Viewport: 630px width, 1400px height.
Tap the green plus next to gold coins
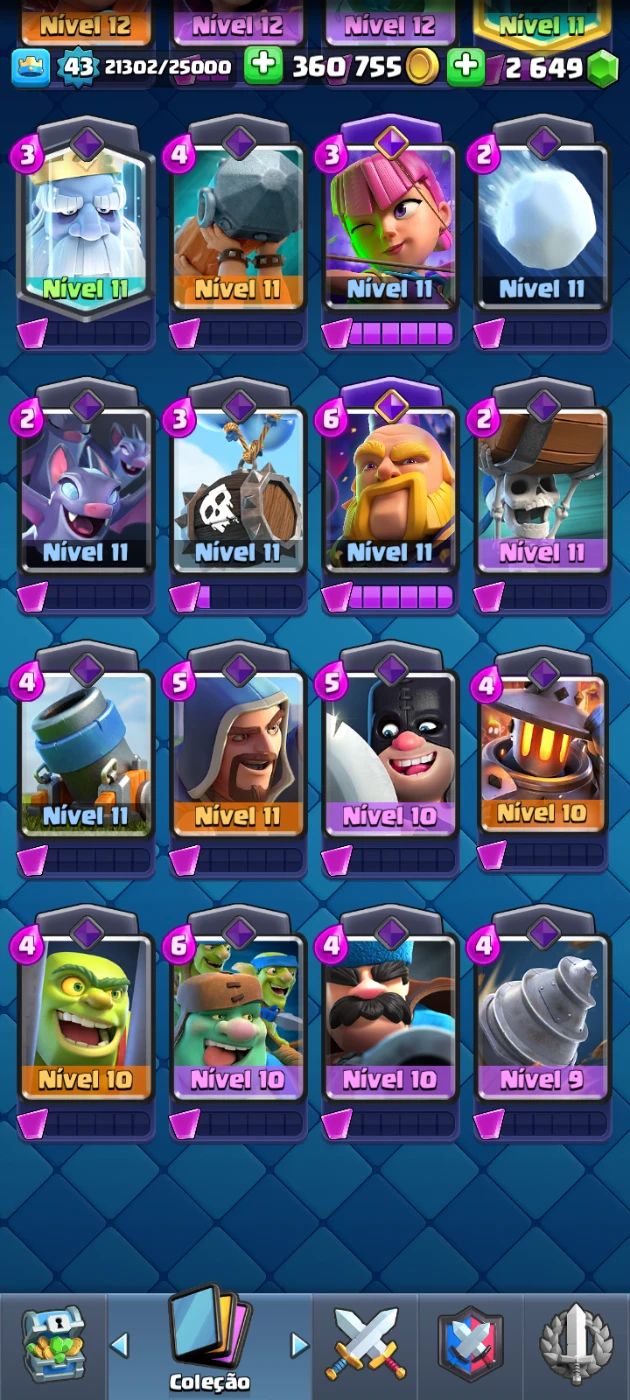coord(263,67)
